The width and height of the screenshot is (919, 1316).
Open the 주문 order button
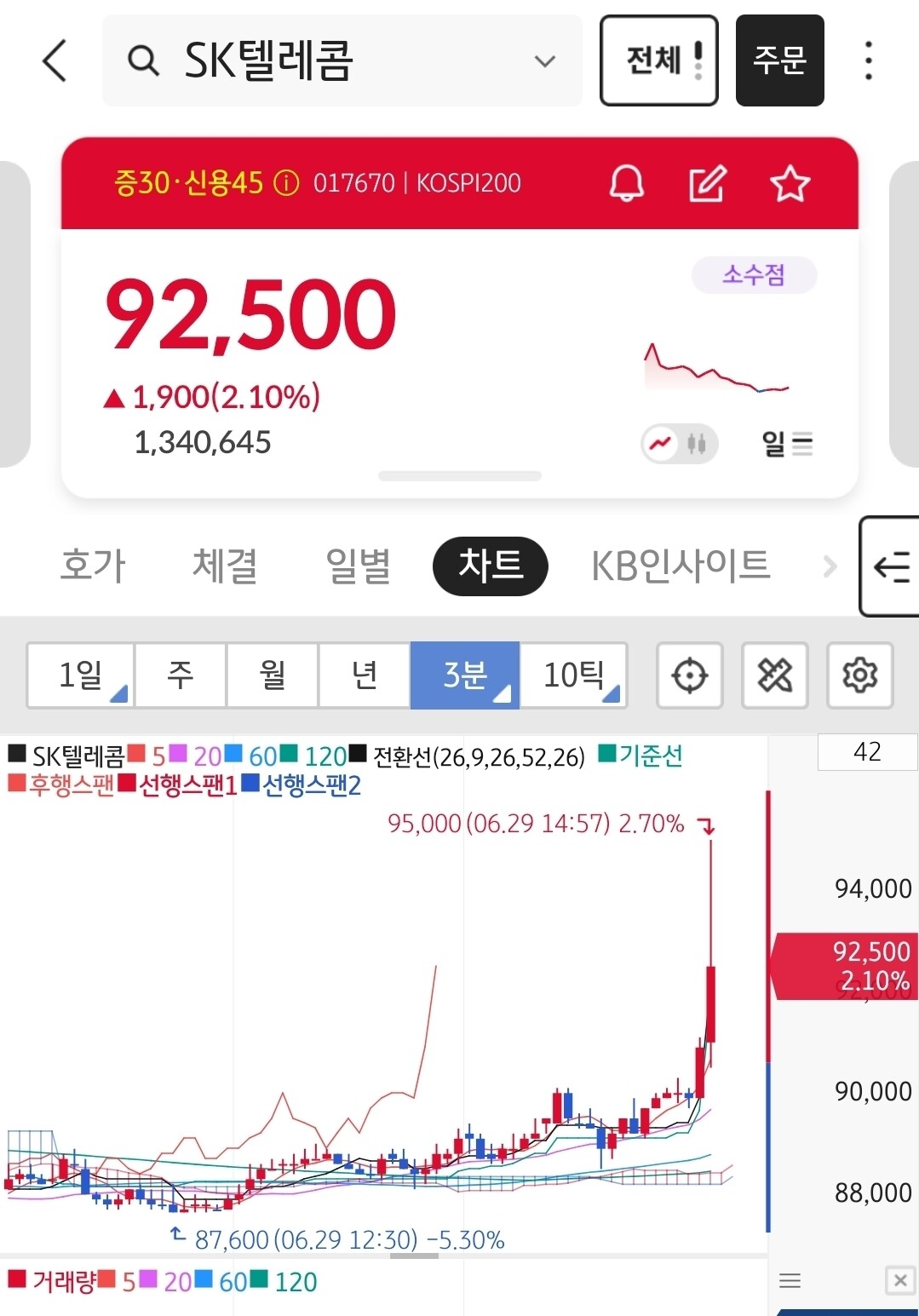click(x=779, y=60)
